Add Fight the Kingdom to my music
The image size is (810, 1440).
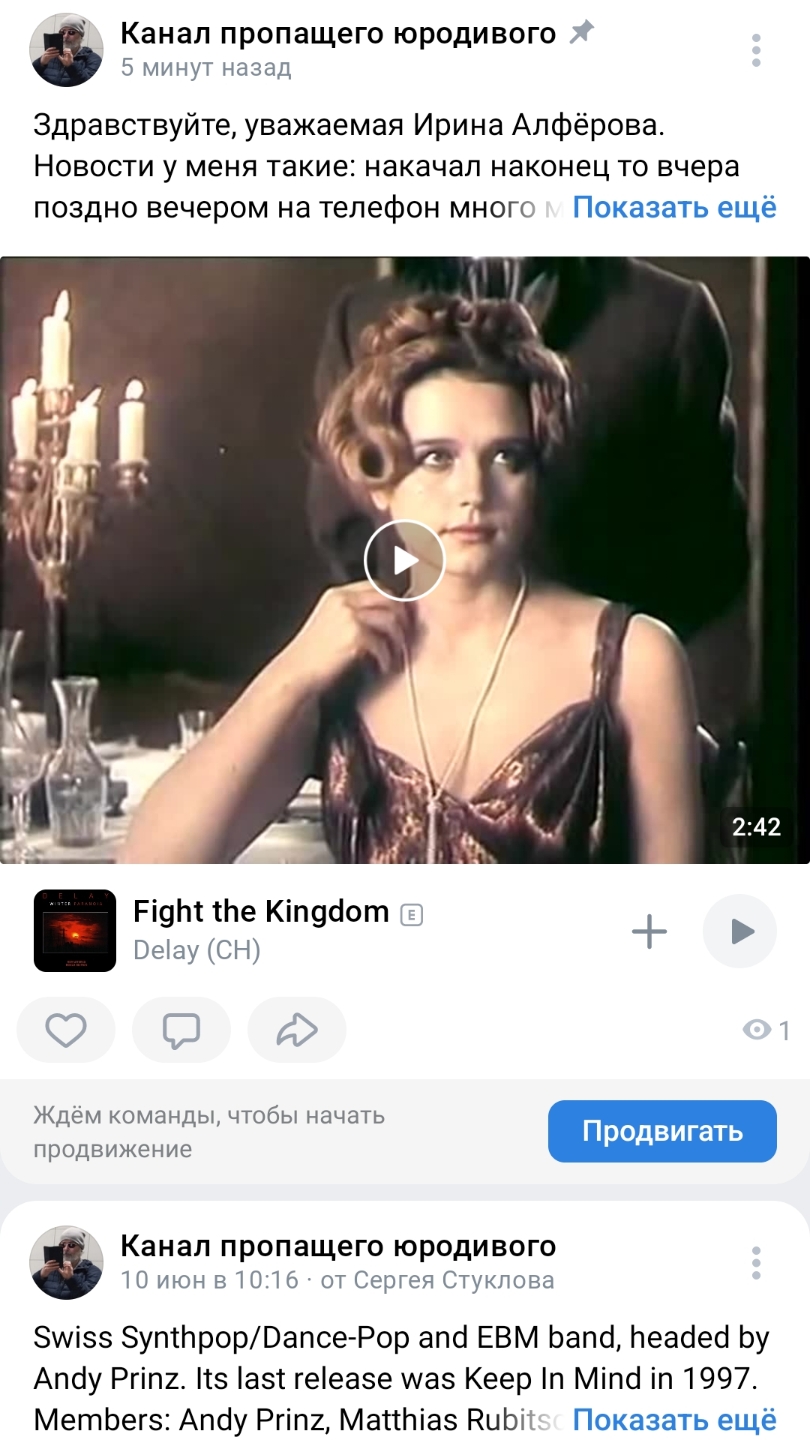coord(649,932)
